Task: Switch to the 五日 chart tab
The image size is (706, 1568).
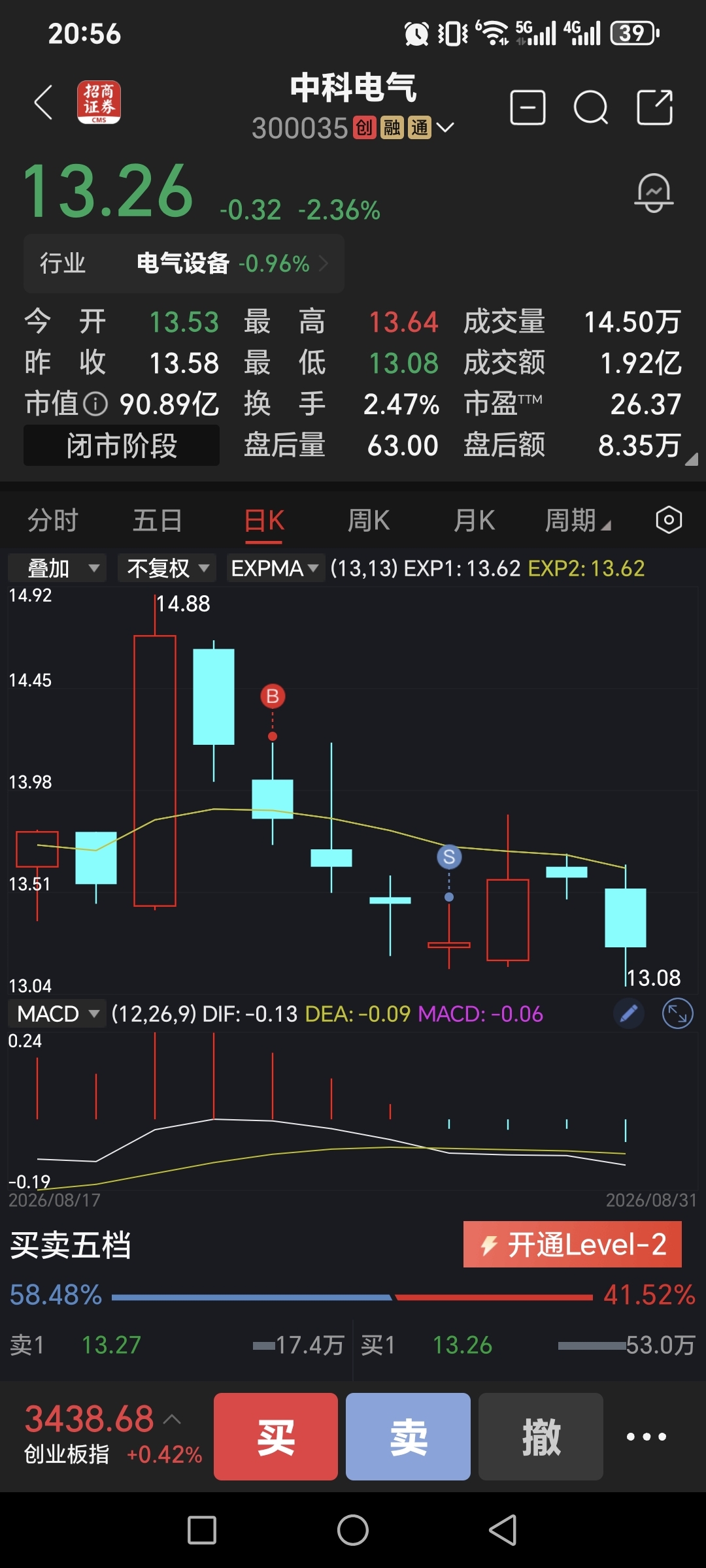Action: tap(158, 521)
